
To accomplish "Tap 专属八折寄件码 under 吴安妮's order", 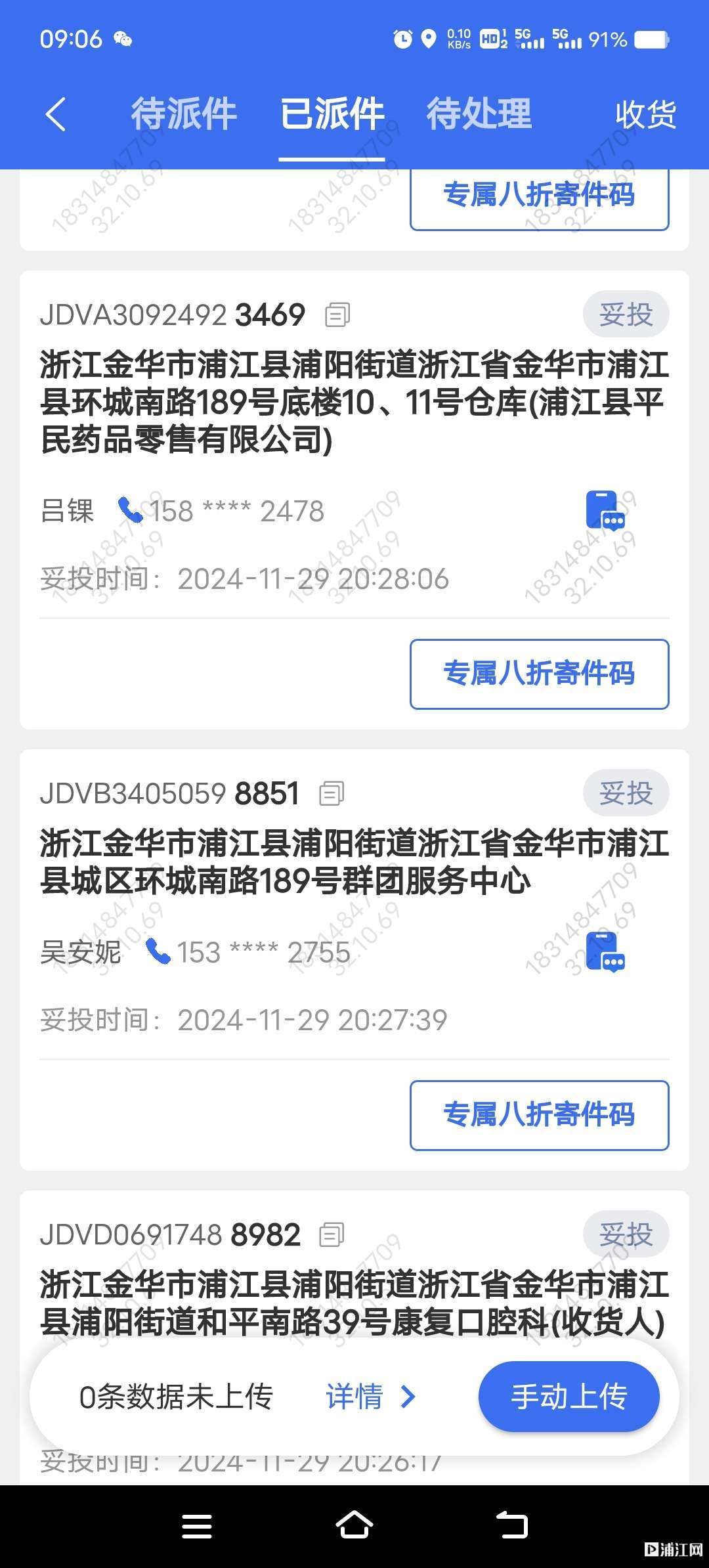I will [540, 1116].
